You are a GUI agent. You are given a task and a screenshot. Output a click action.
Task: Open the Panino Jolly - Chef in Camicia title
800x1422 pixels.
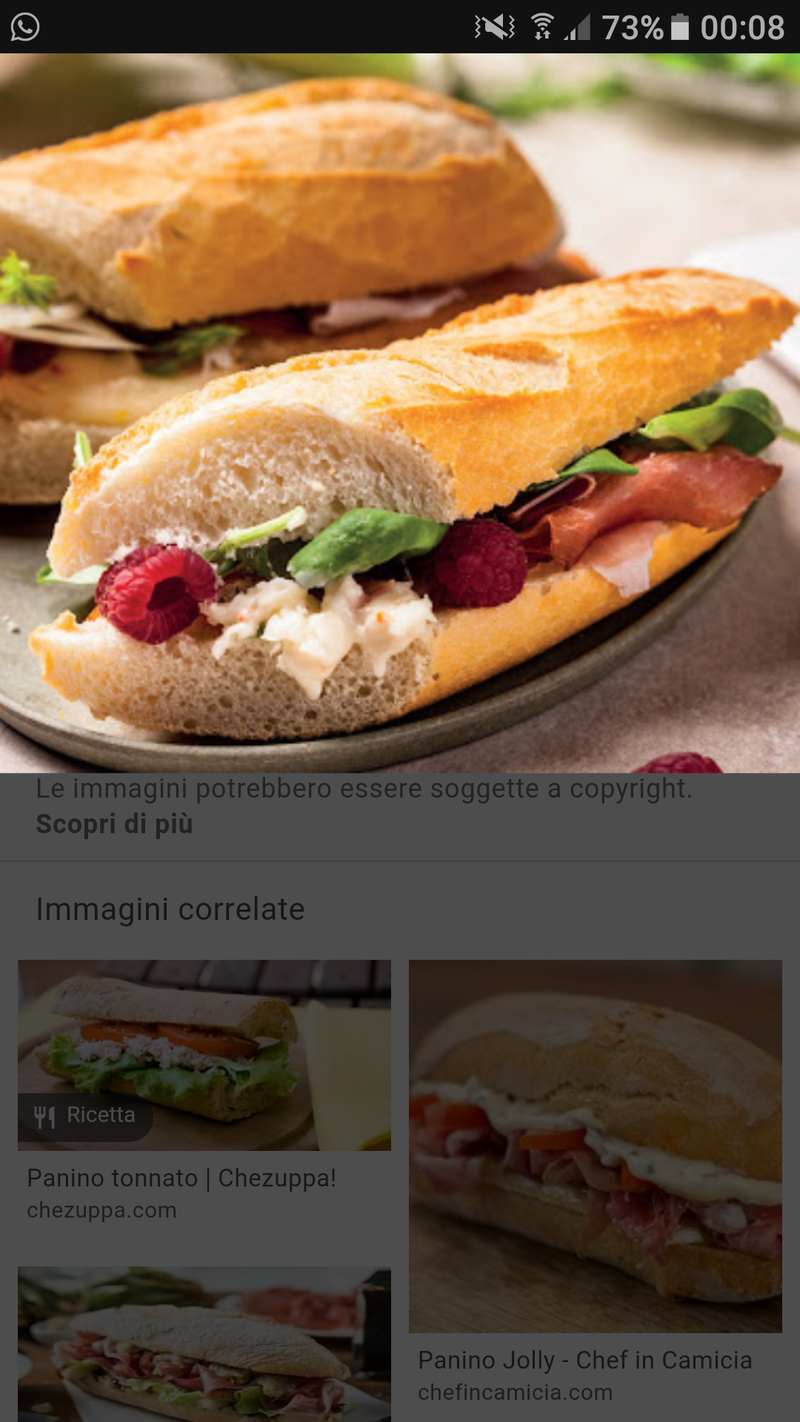point(584,1360)
